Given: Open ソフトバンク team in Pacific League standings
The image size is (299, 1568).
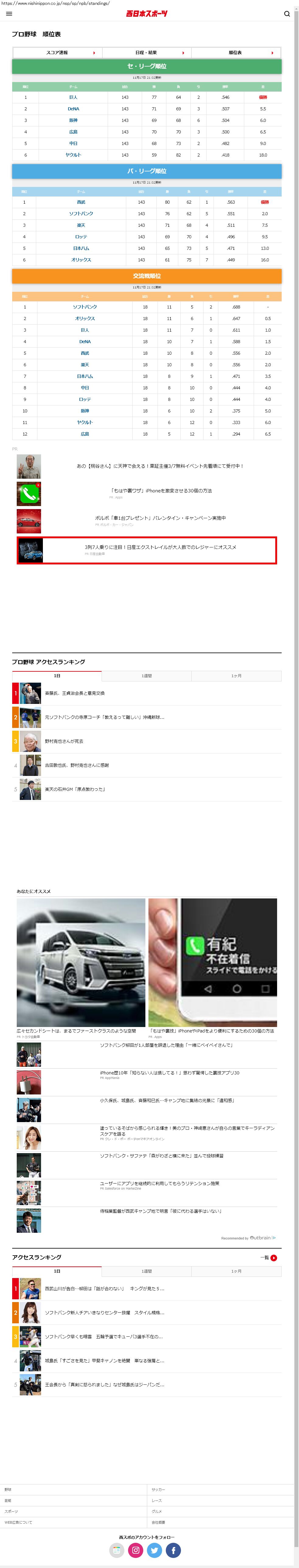Looking at the screenshot, I should click(x=81, y=214).
